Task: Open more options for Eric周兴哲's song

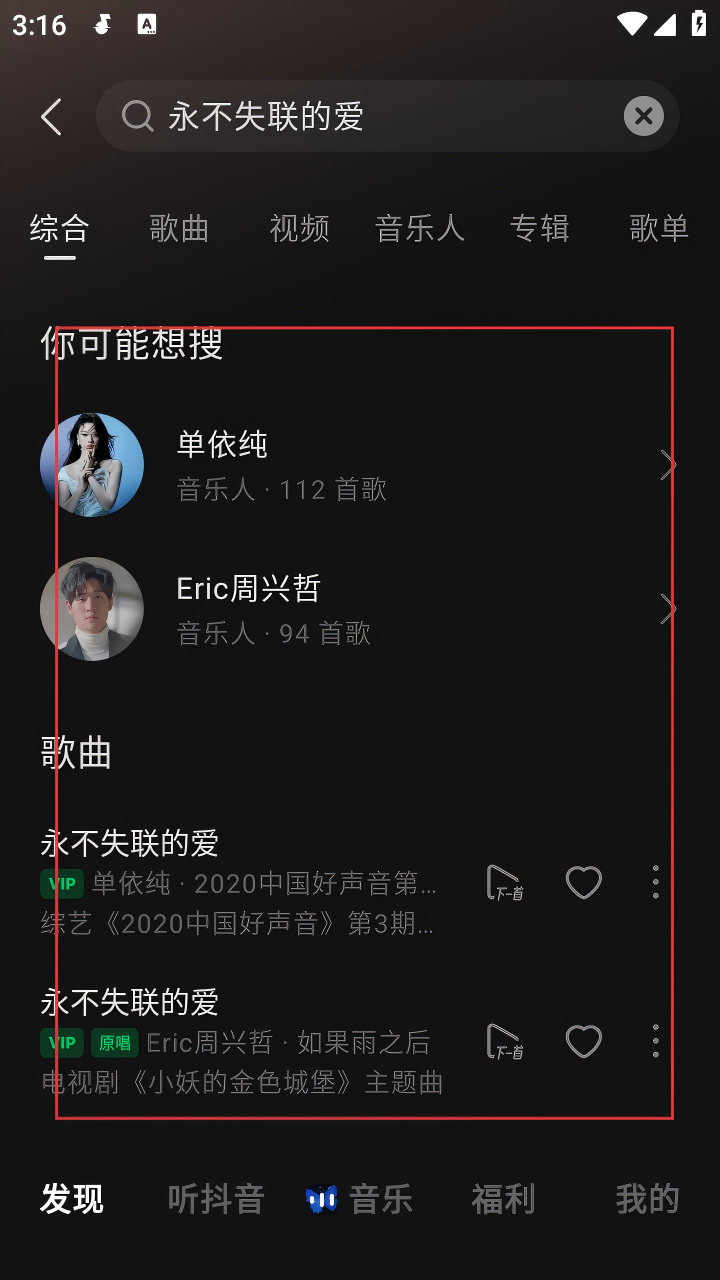Action: tap(655, 1042)
